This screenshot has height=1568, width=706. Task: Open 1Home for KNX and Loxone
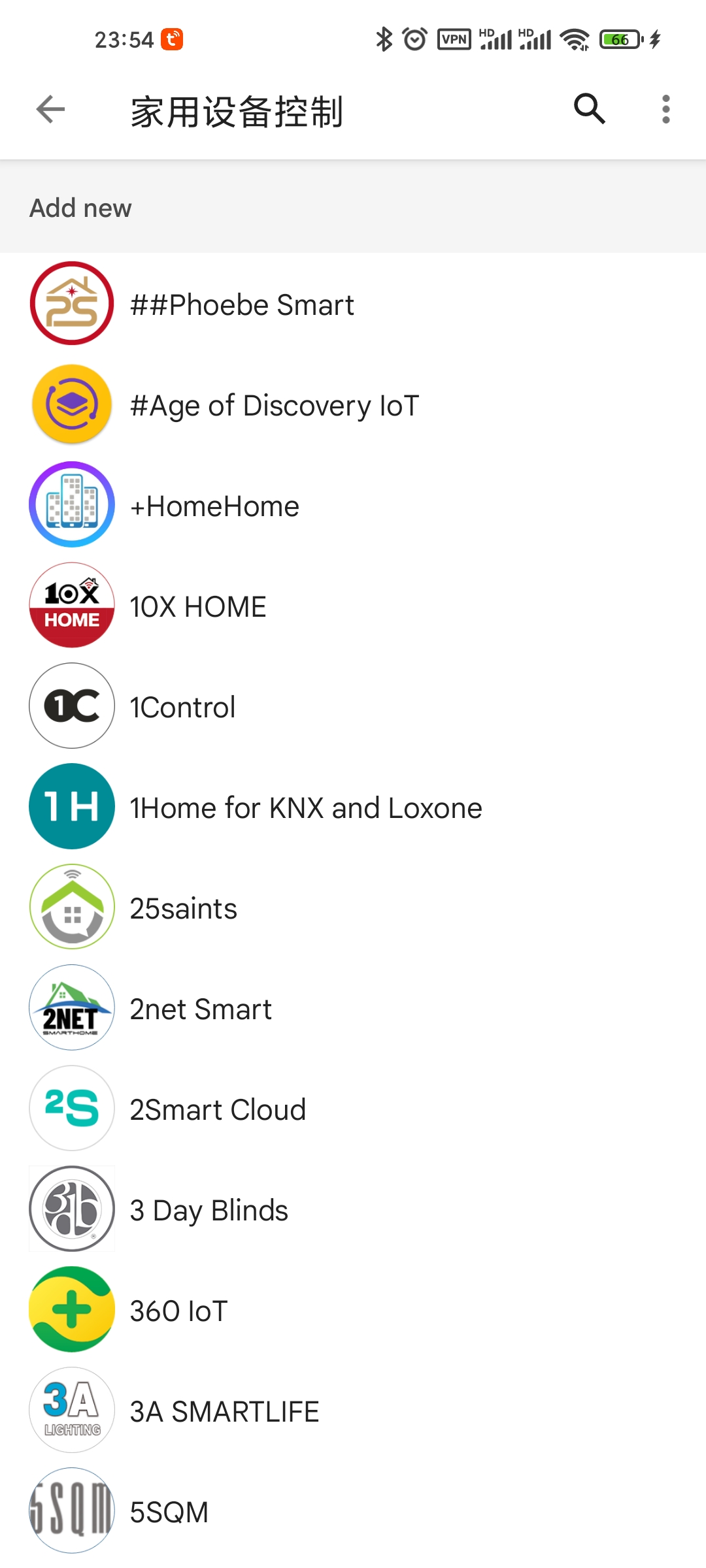coord(306,808)
